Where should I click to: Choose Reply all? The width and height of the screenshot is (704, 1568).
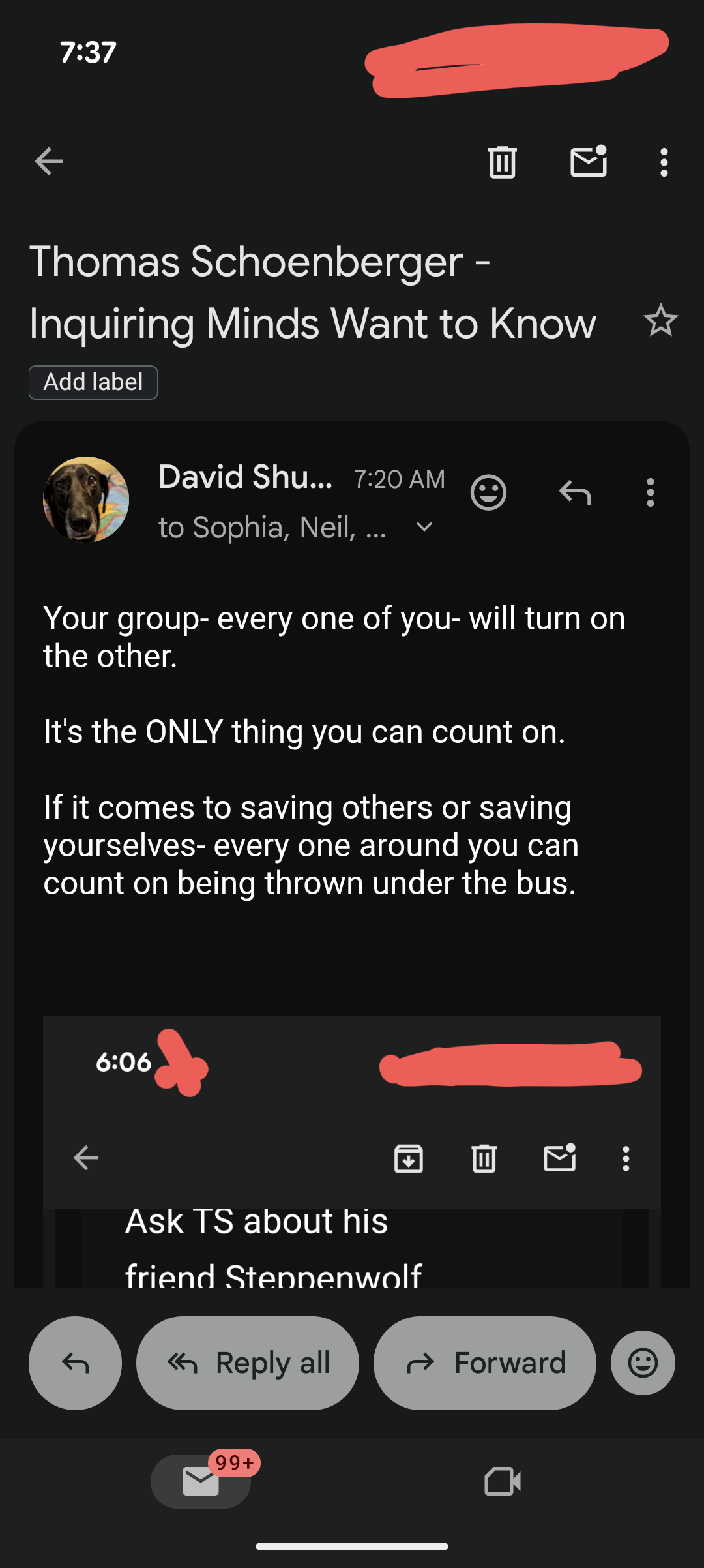click(248, 1363)
